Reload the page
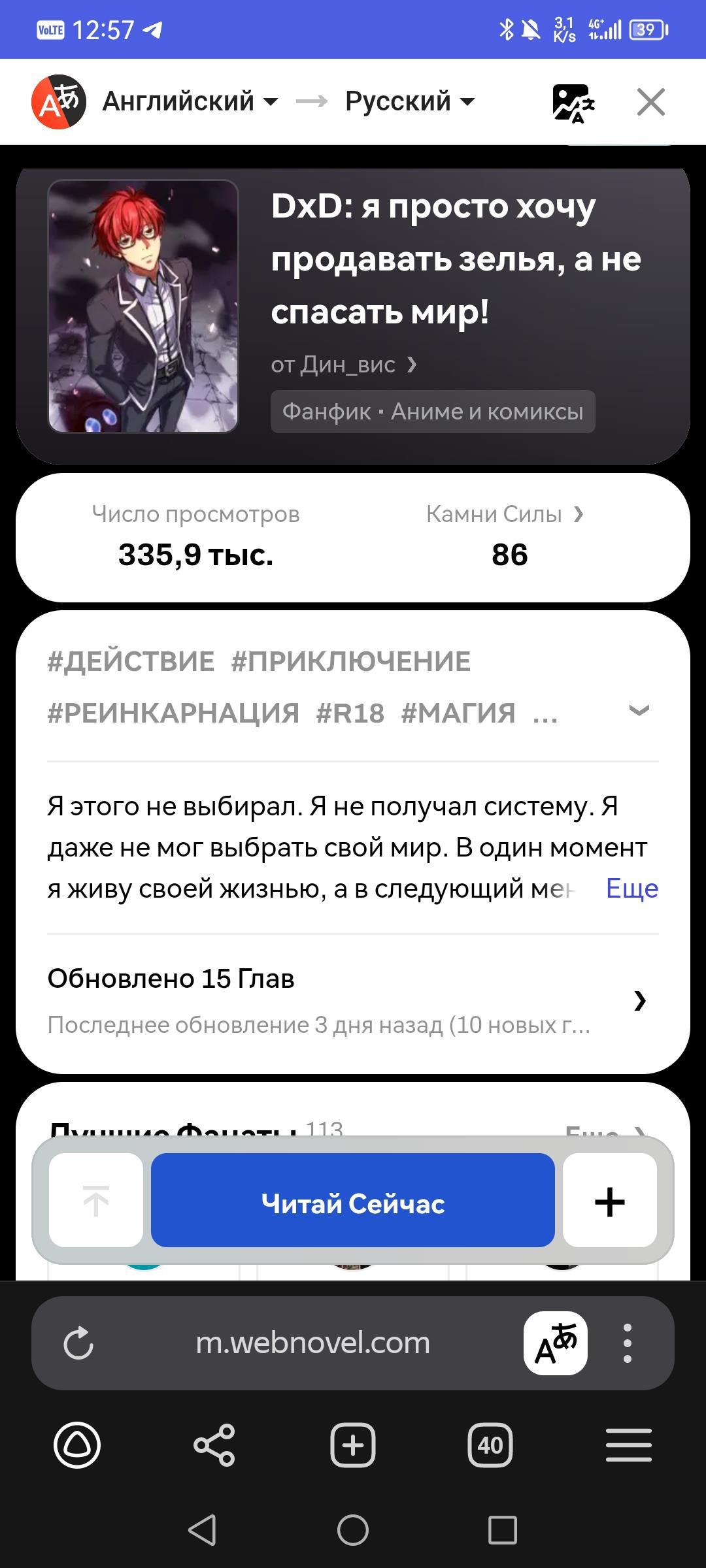706x1568 pixels. point(78,1343)
